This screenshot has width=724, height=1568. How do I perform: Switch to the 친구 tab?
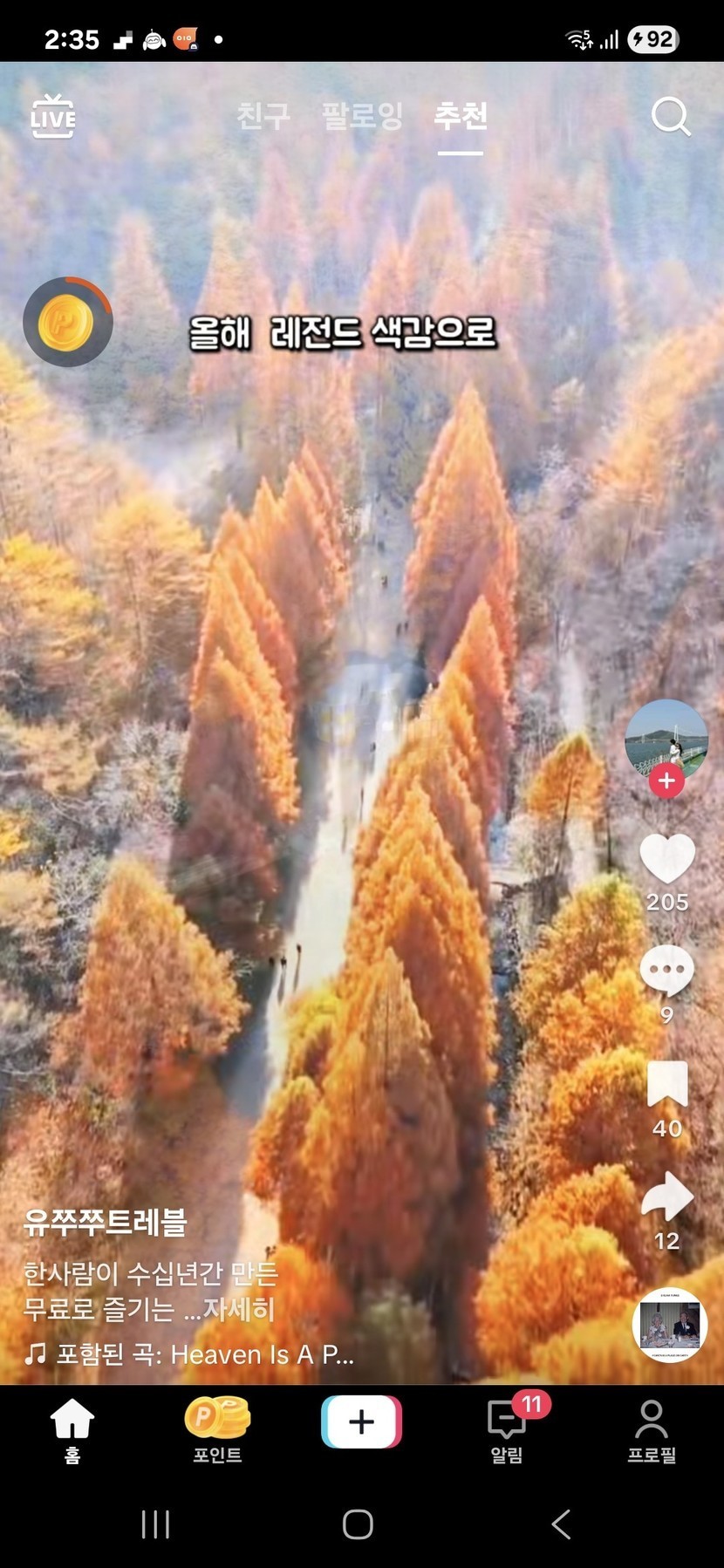(263, 116)
